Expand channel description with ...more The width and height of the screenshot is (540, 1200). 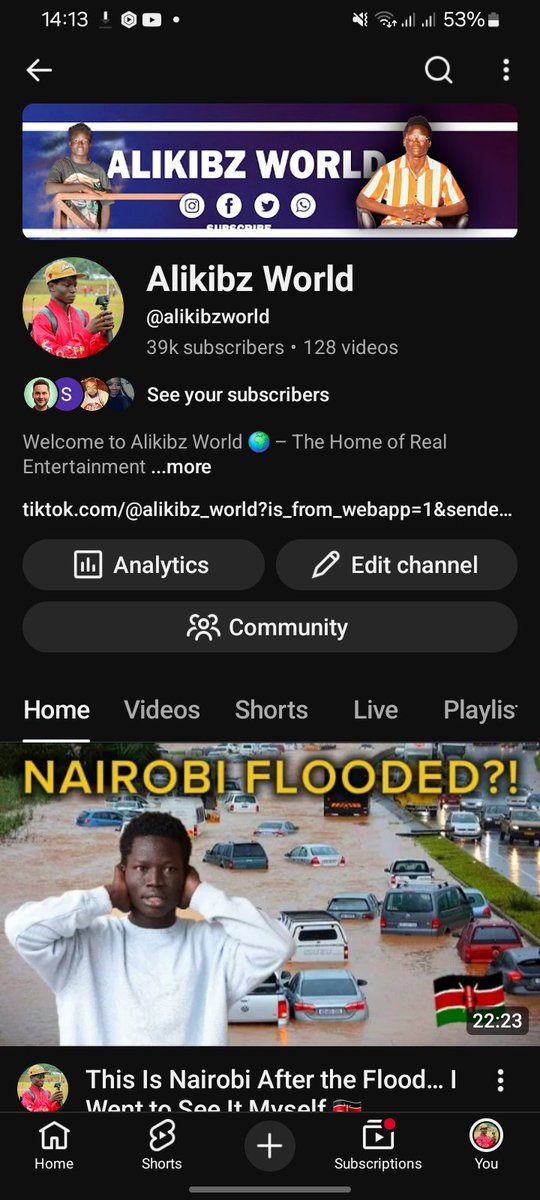[181, 467]
